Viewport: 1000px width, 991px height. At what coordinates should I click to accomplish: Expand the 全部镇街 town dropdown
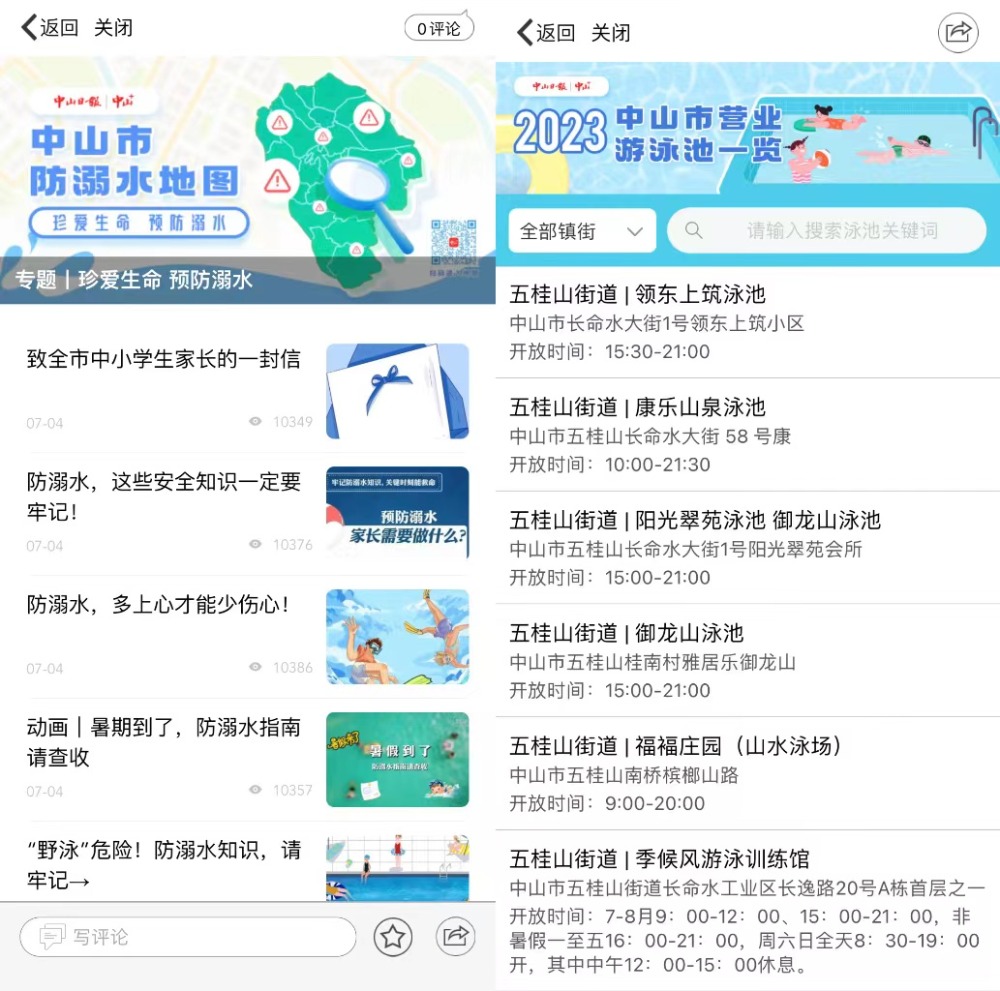[x=581, y=231]
